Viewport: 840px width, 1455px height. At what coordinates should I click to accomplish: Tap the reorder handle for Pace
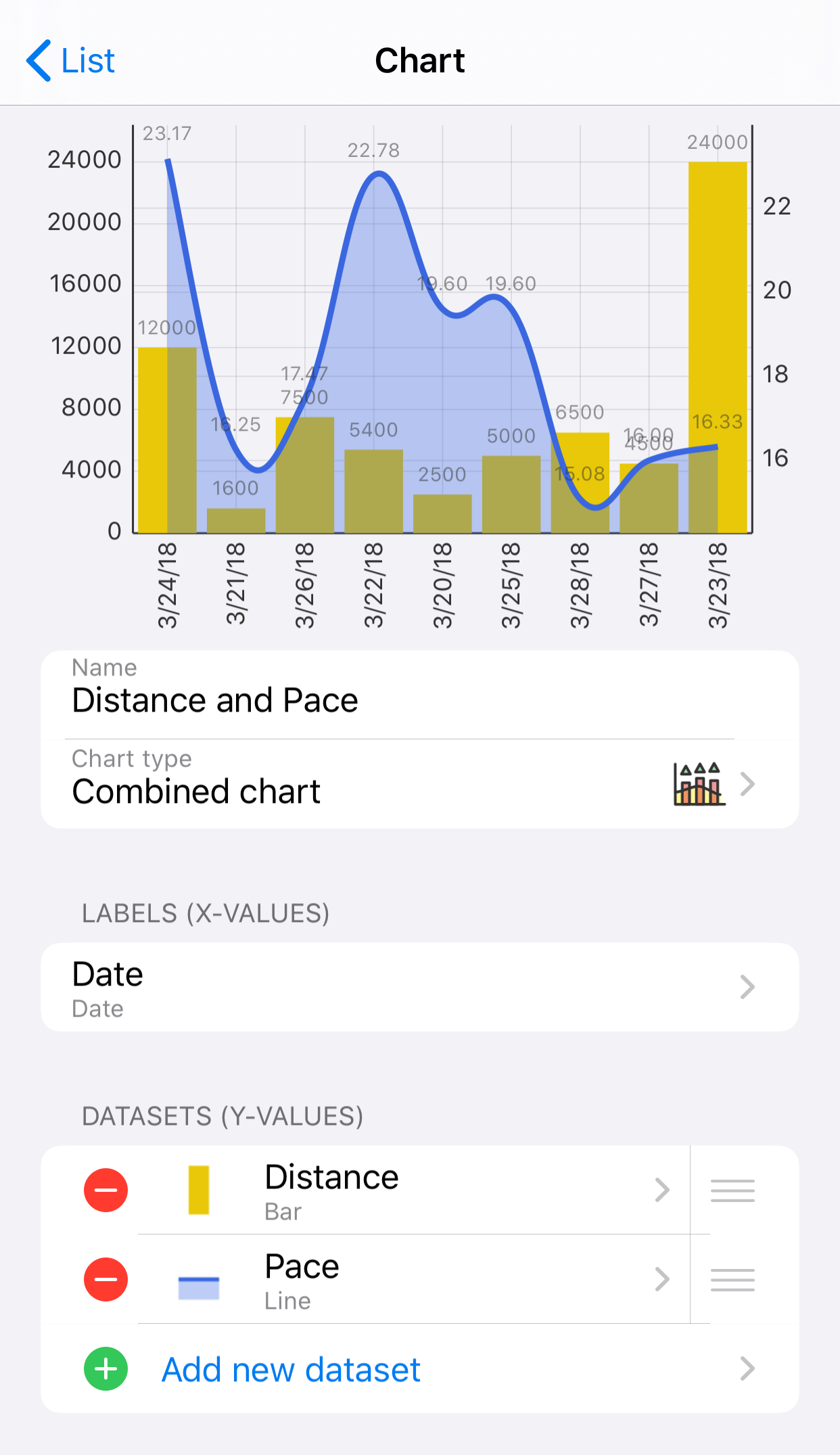tap(732, 1279)
